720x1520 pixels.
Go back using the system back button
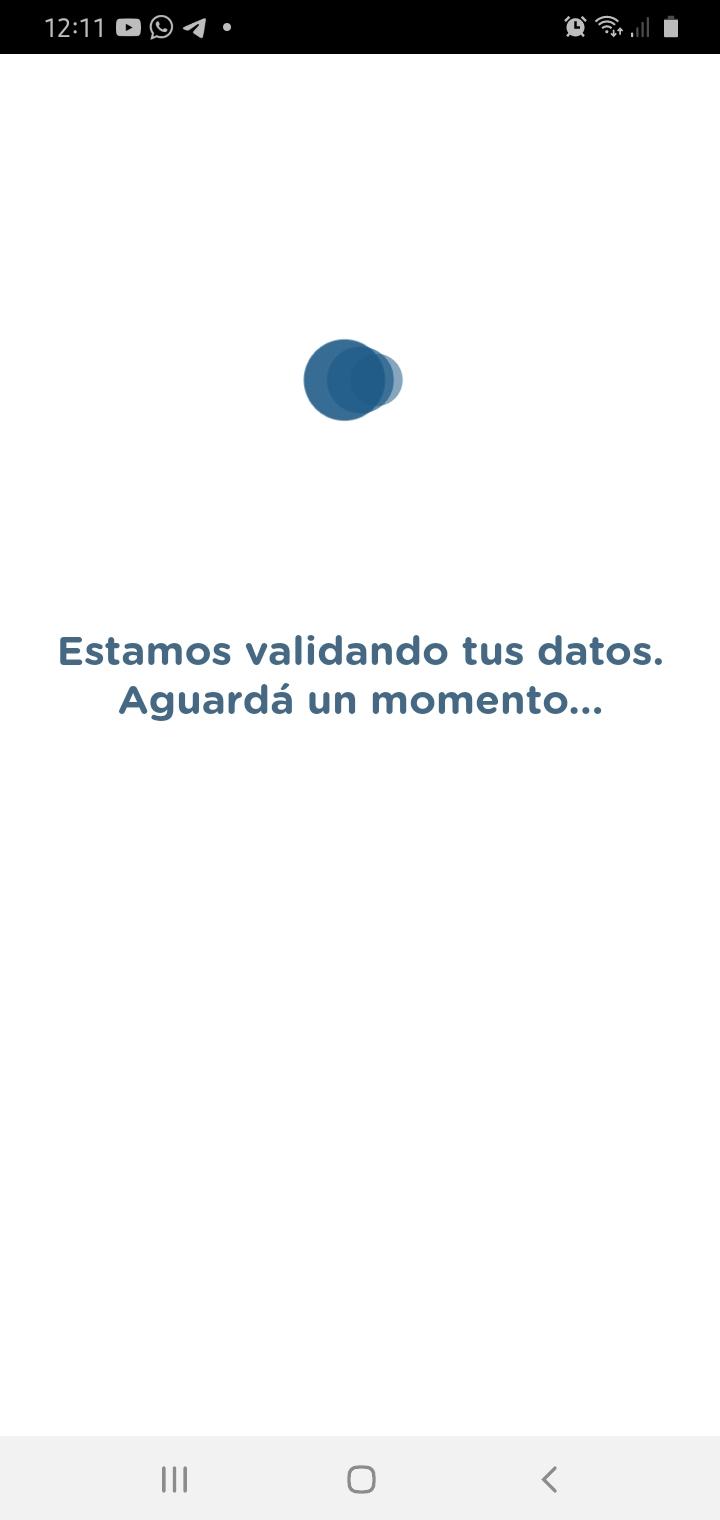pos(548,1479)
